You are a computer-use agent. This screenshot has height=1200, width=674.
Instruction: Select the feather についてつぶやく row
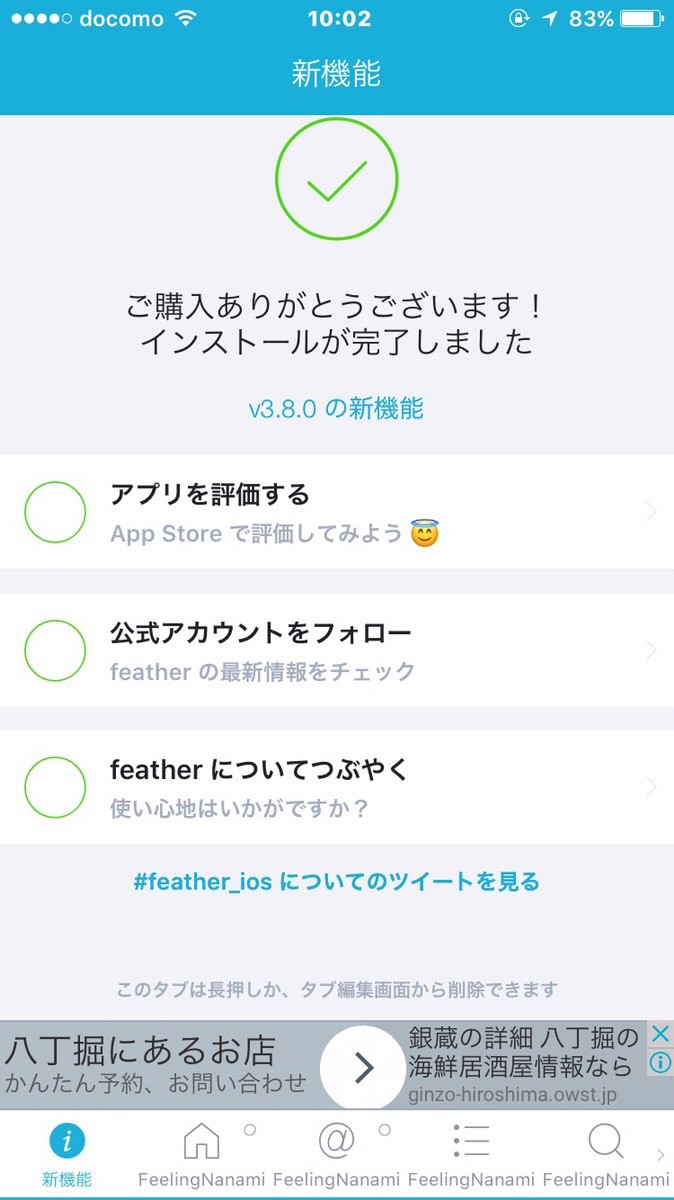(x=336, y=787)
